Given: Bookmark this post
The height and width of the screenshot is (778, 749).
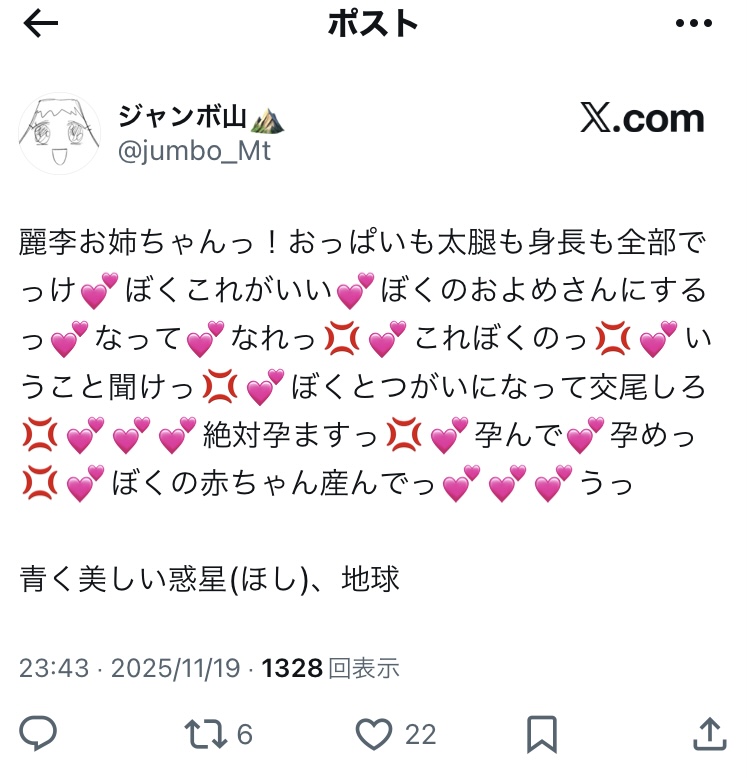Looking at the screenshot, I should (542, 734).
